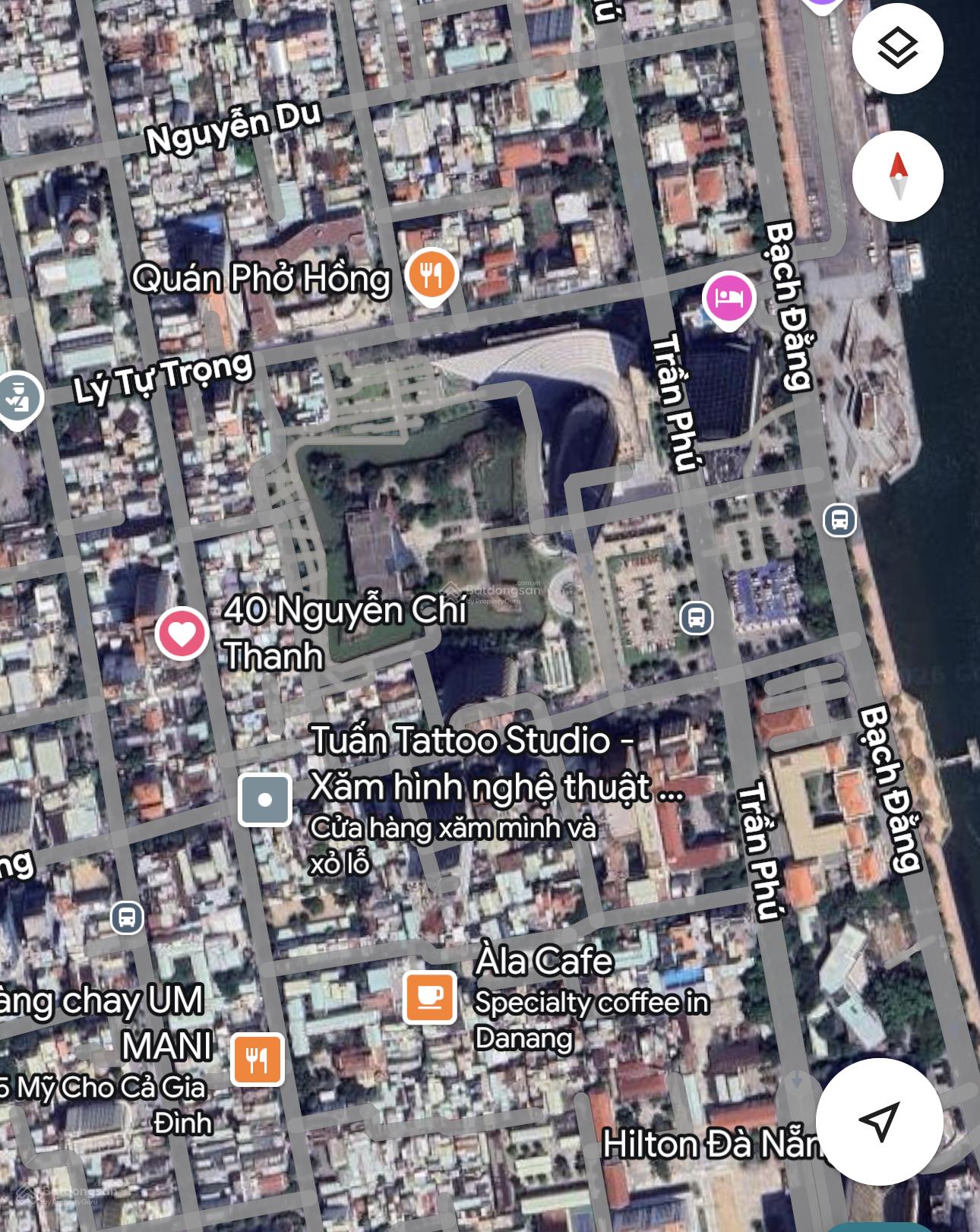Reset map orientation with the compass

897,176
